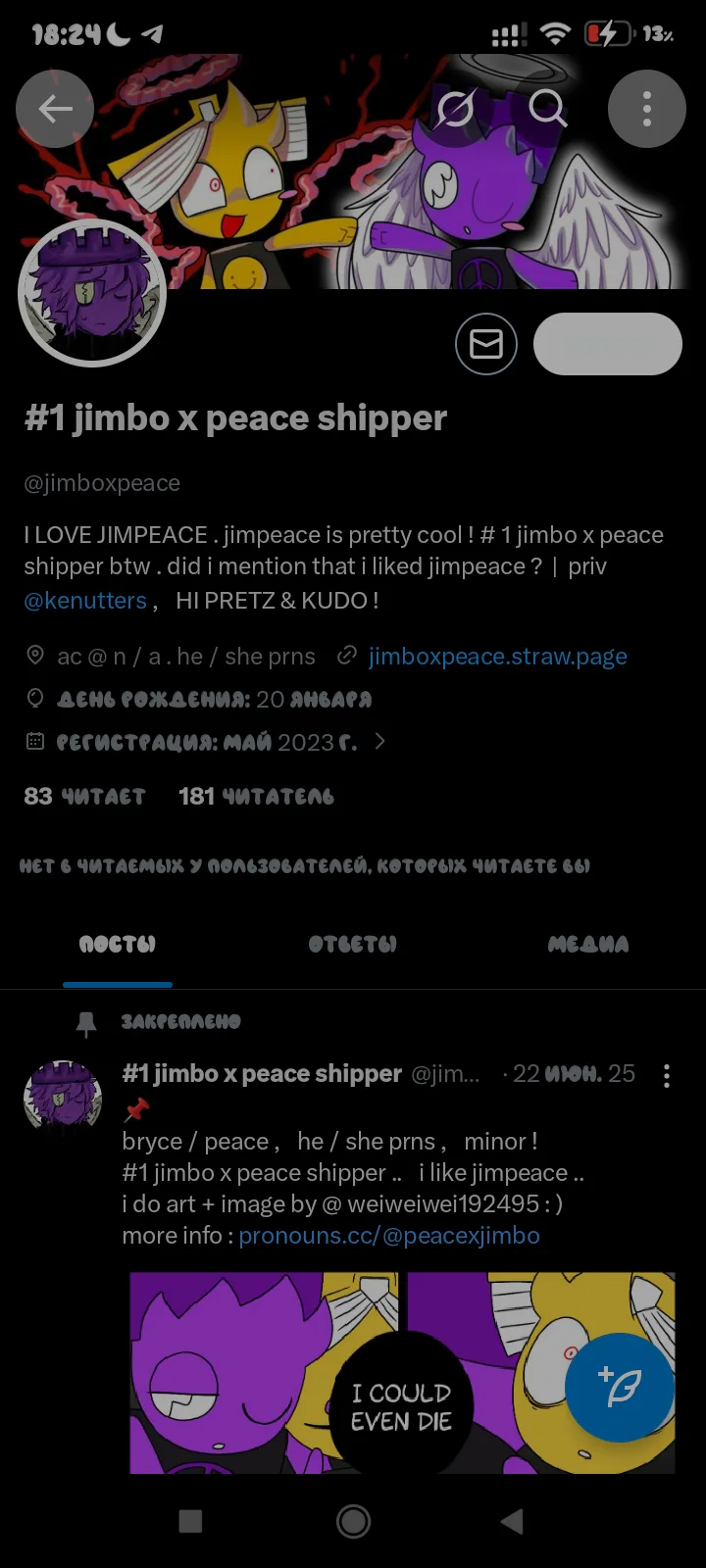
Task: Tap the follow button beside the envelope
Action: tap(607, 344)
